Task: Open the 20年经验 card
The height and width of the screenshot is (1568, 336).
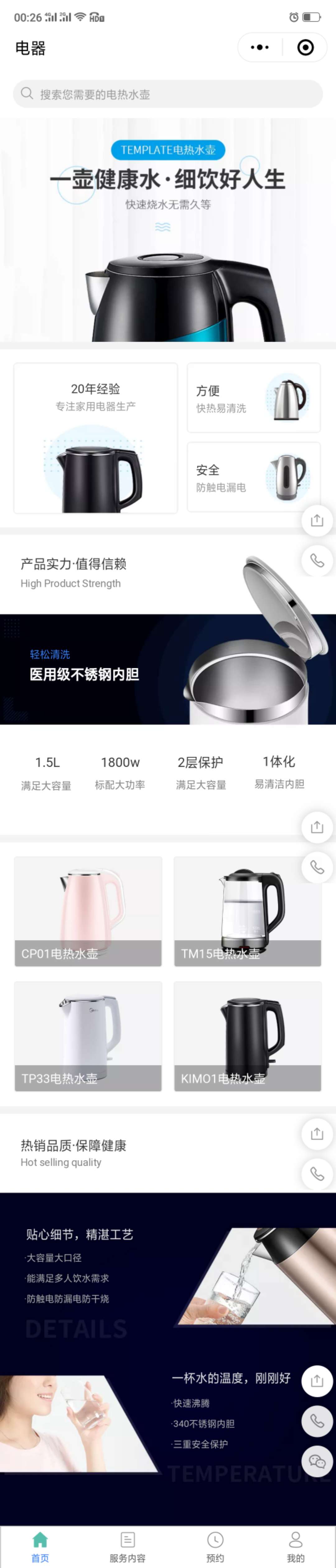Action: [96, 438]
